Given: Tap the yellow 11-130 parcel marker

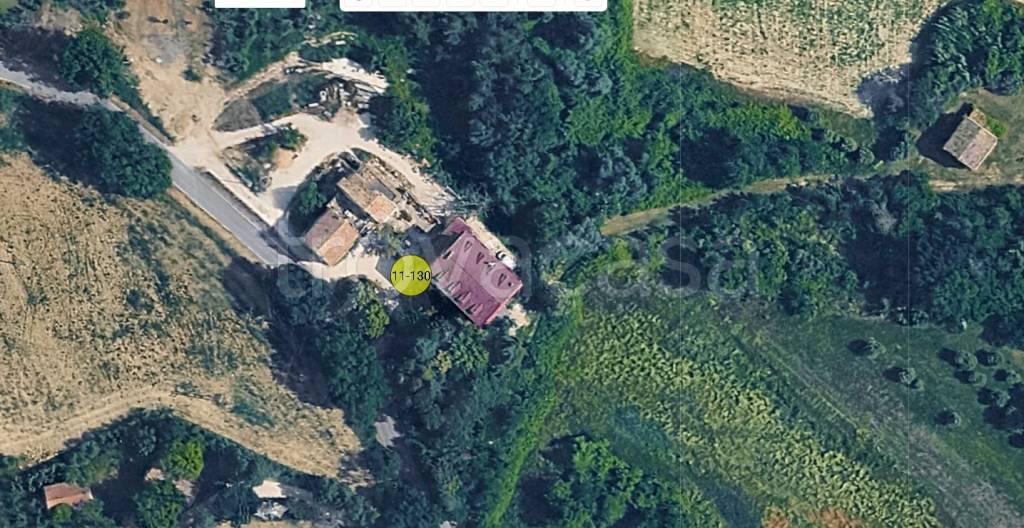Looking at the screenshot, I should click(x=410, y=275).
